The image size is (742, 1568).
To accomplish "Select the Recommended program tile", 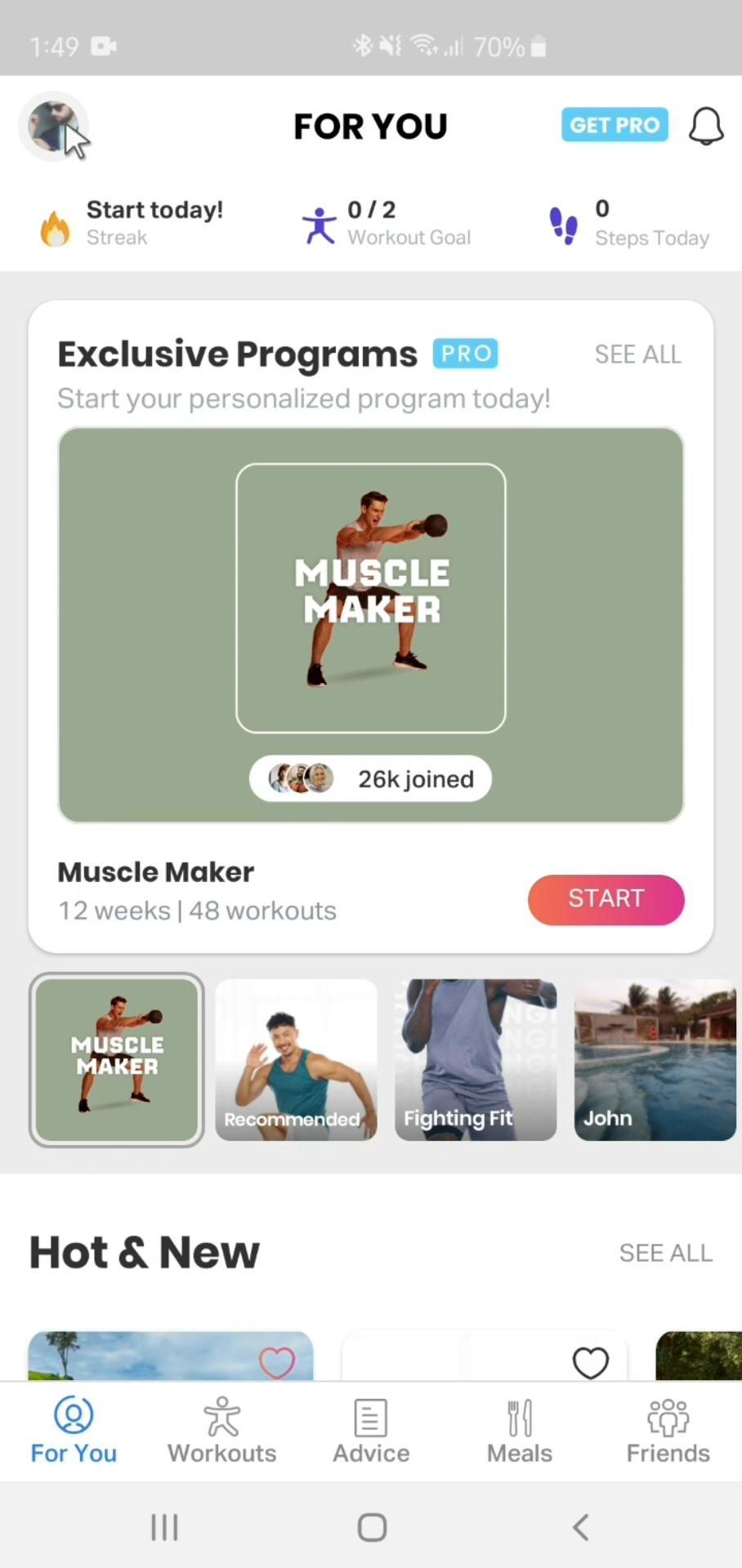I will click(x=296, y=1060).
